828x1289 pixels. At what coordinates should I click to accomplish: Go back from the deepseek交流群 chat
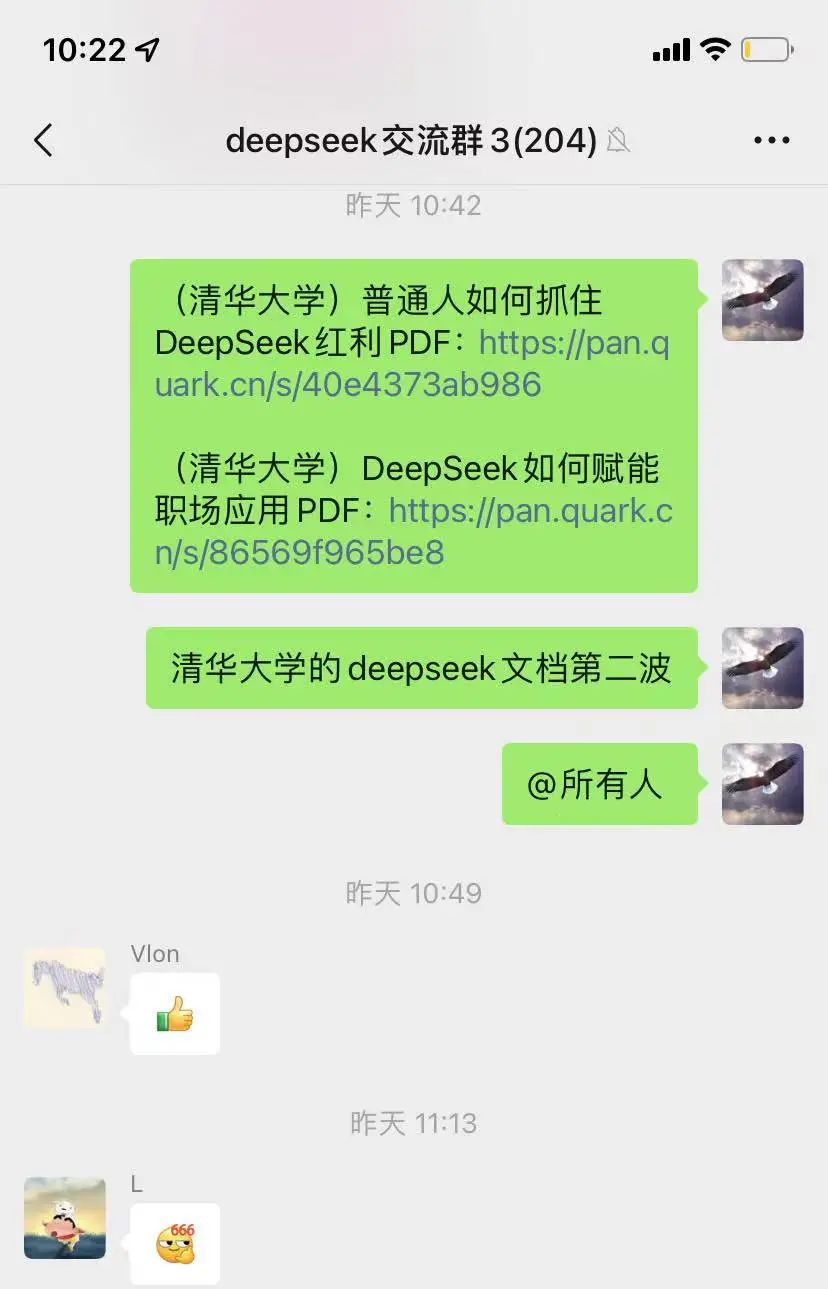point(43,141)
